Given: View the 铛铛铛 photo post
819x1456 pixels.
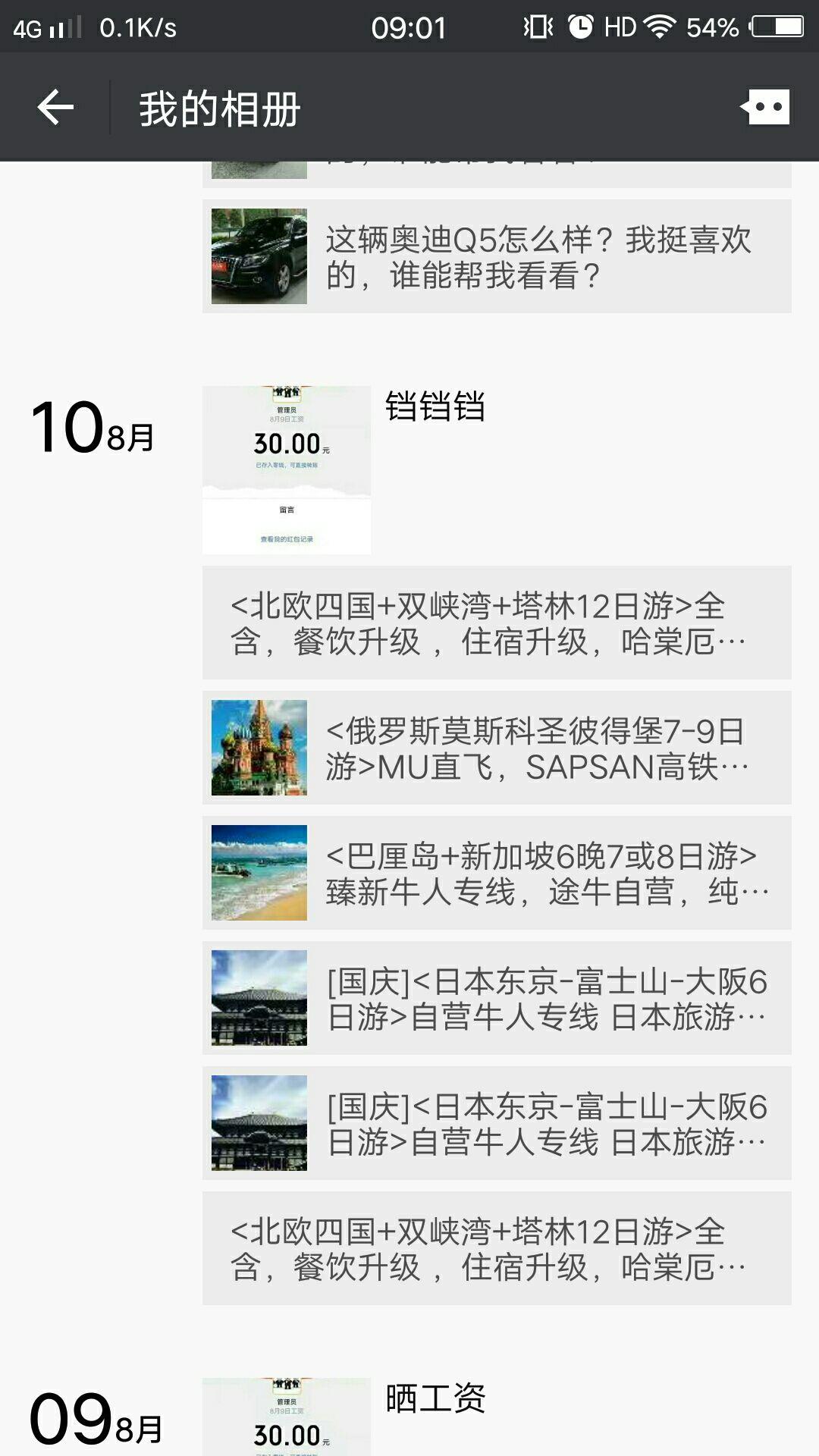Looking at the screenshot, I should point(287,470).
